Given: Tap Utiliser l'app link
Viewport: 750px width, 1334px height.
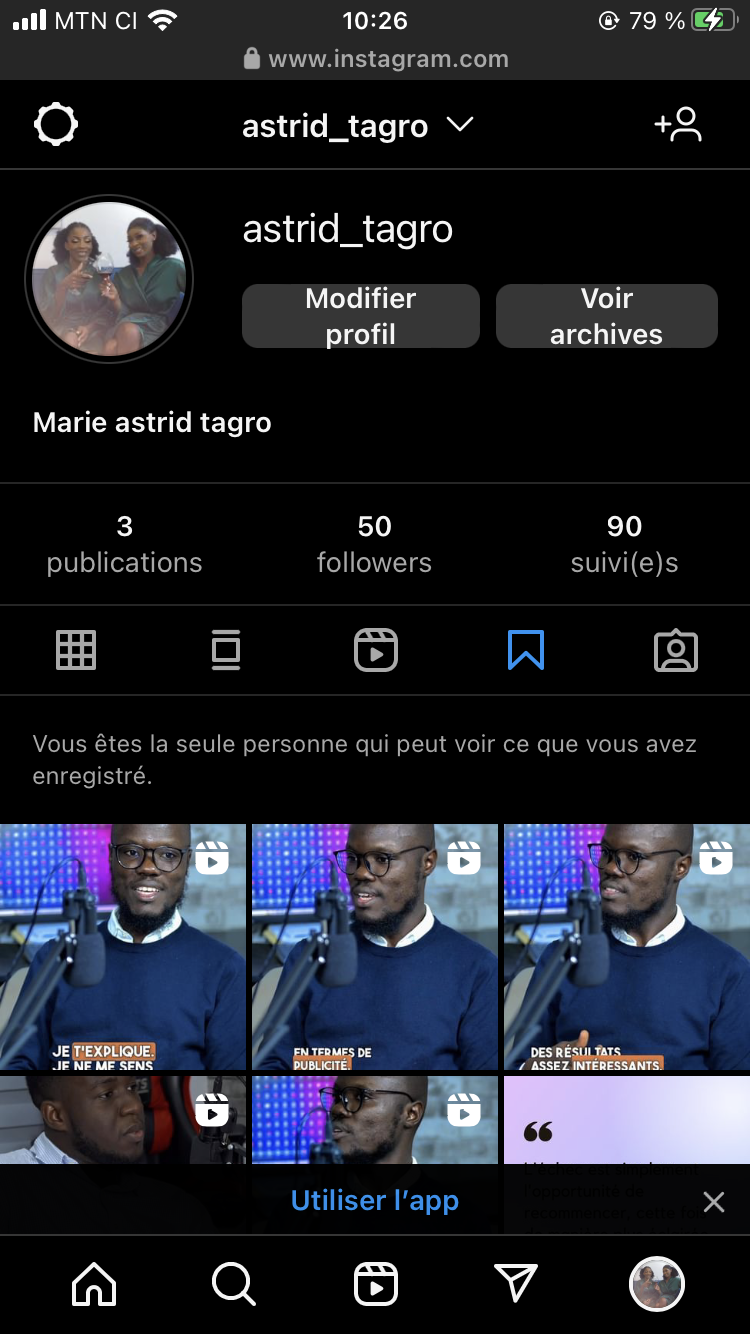Looking at the screenshot, I should point(374,1201).
